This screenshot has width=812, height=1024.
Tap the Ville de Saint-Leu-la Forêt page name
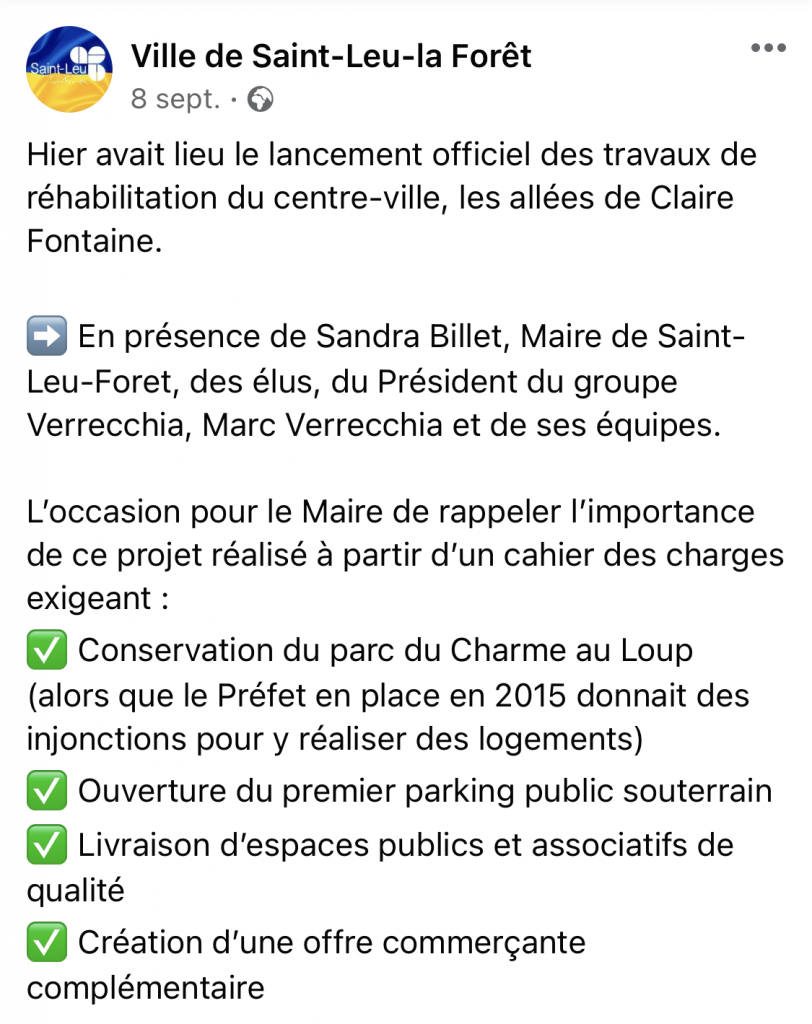331,56
